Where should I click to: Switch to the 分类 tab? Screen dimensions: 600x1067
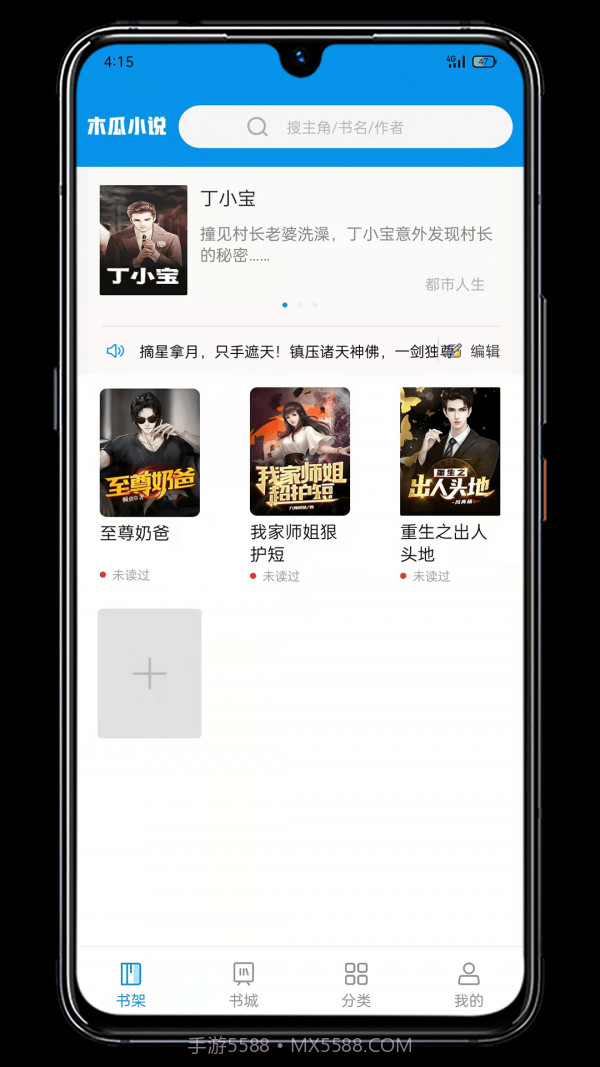pos(356,984)
